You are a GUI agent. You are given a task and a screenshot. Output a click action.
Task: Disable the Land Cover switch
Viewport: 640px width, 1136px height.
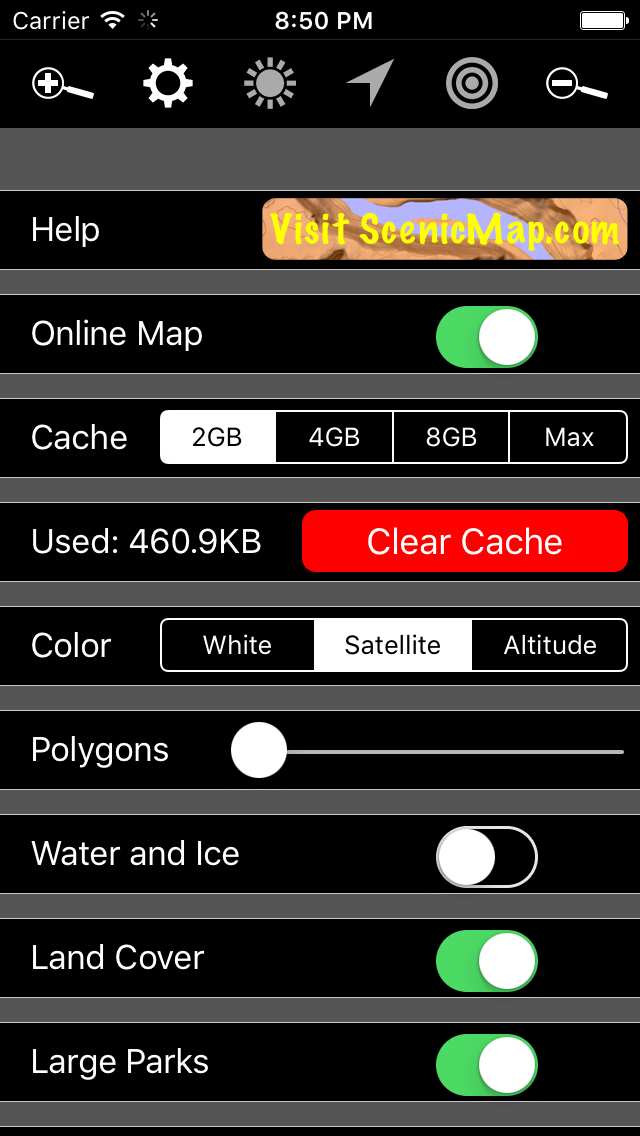point(487,961)
